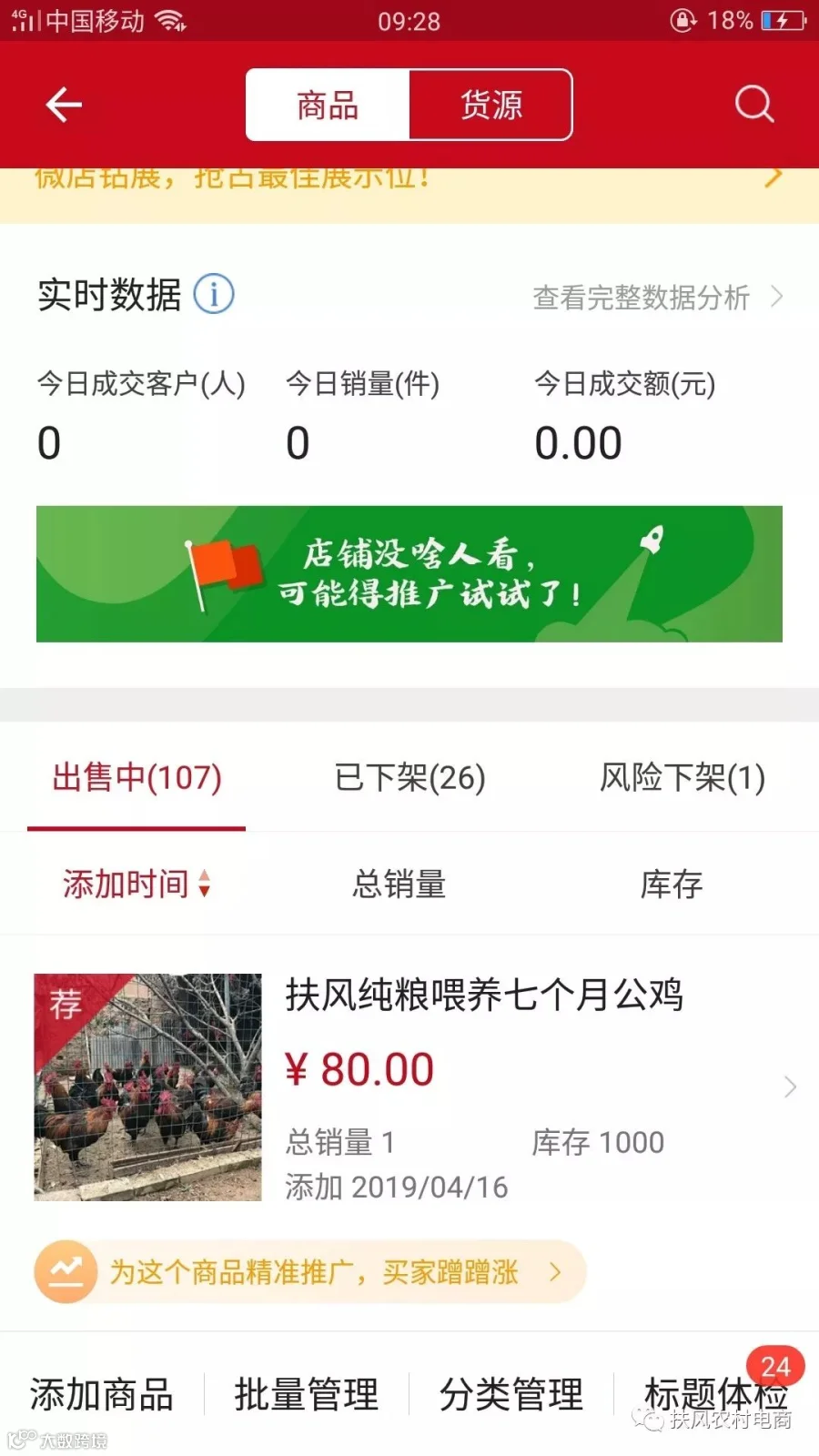The image size is (819, 1456).
Task: Tap the info icon beside 实时数据
Action: click(x=214, y=294)
